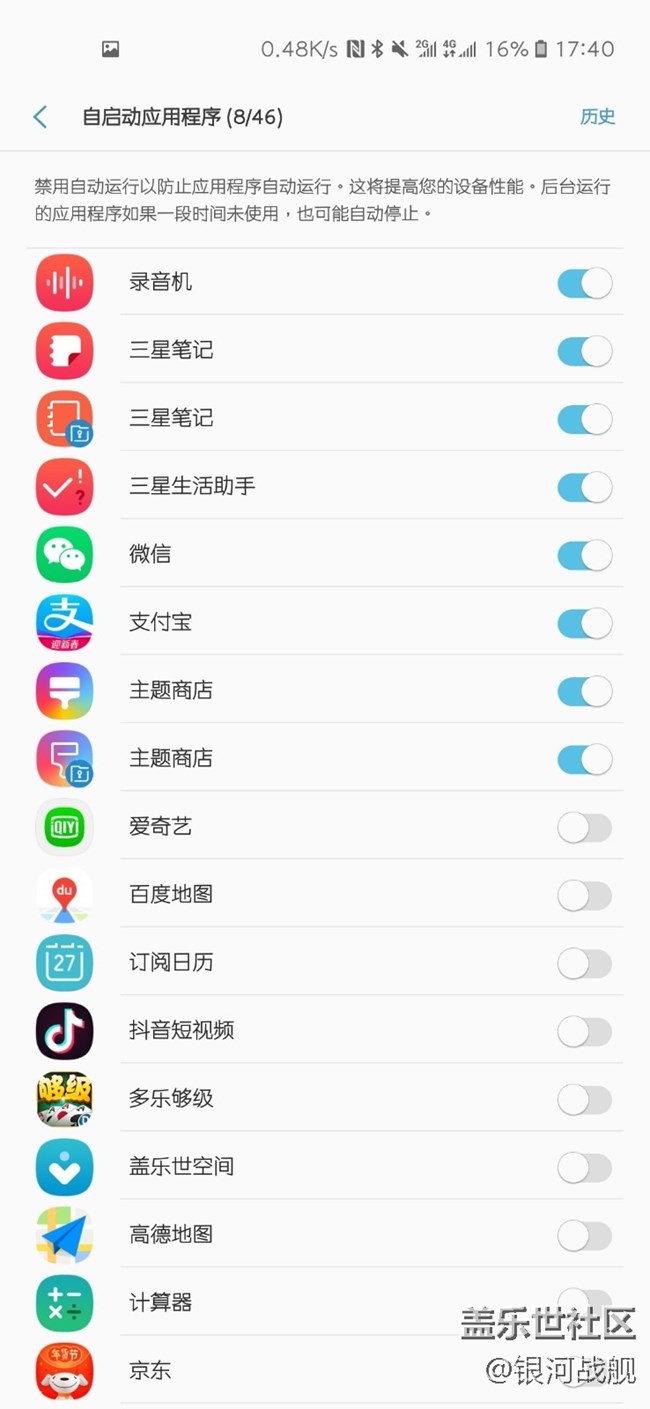This screenshot has width=650, height=1409.
Task: Switch on 盖乐世空间 auto-start
Action: point(584,1167)
